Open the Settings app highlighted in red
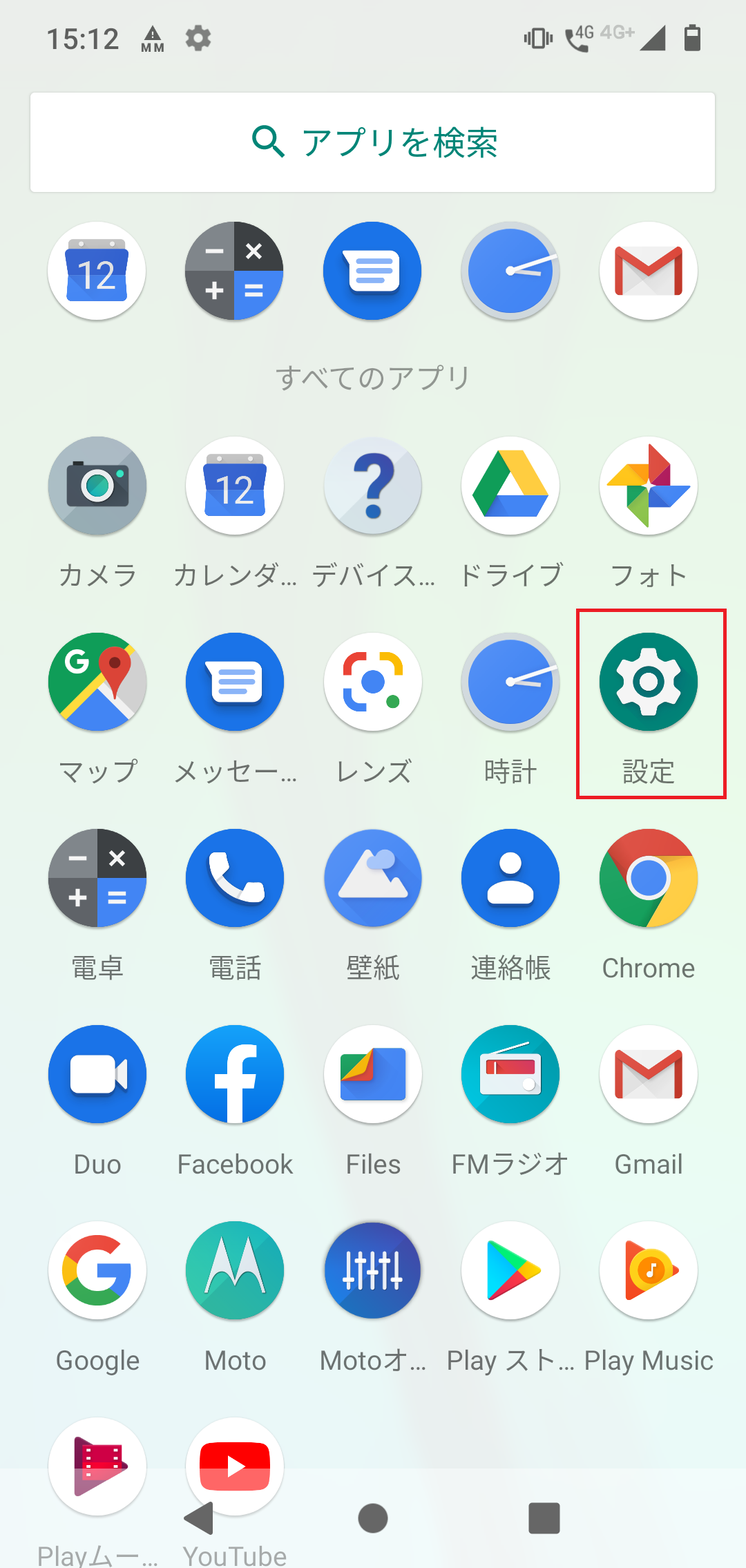 [x=648, y=682]
